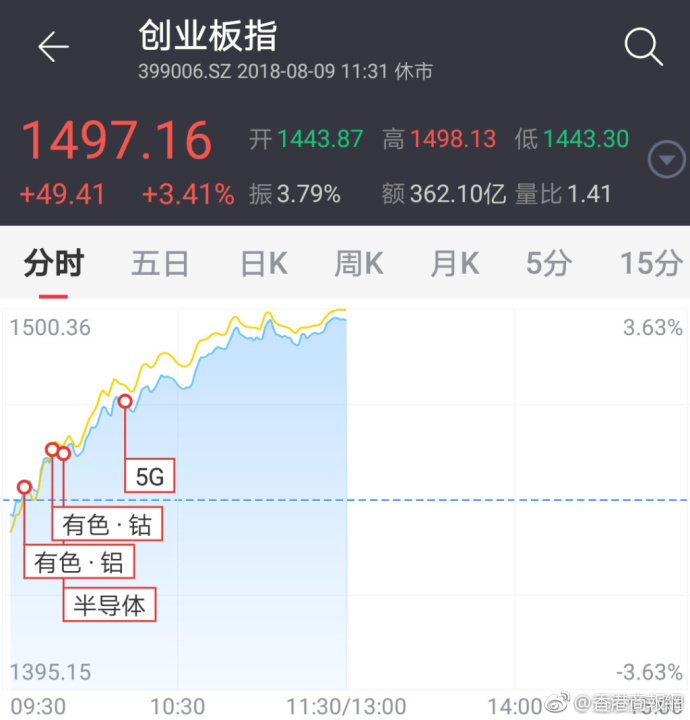690x720 pixels.
Task: Select the 15分 chart tab
Action: 651,263
